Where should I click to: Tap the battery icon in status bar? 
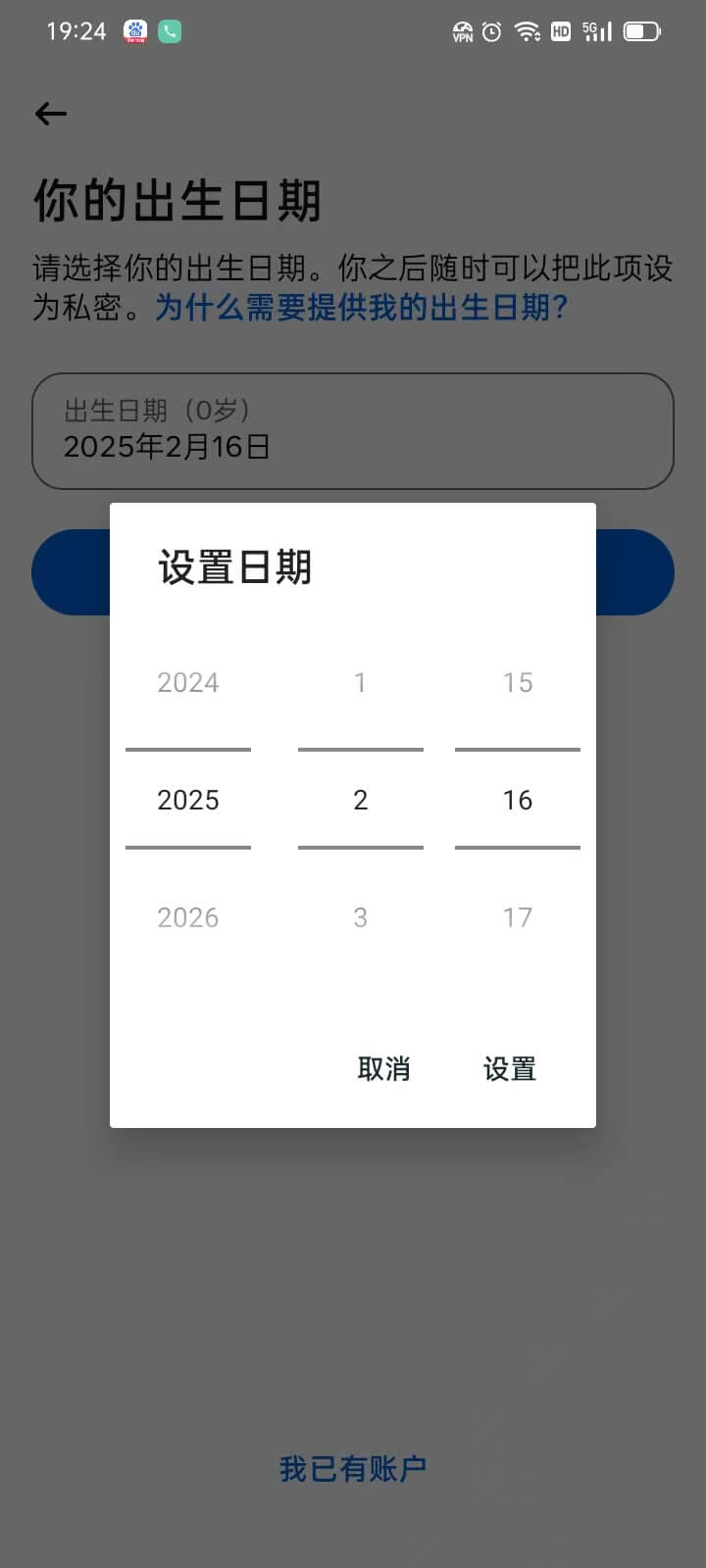click(641, 30)
